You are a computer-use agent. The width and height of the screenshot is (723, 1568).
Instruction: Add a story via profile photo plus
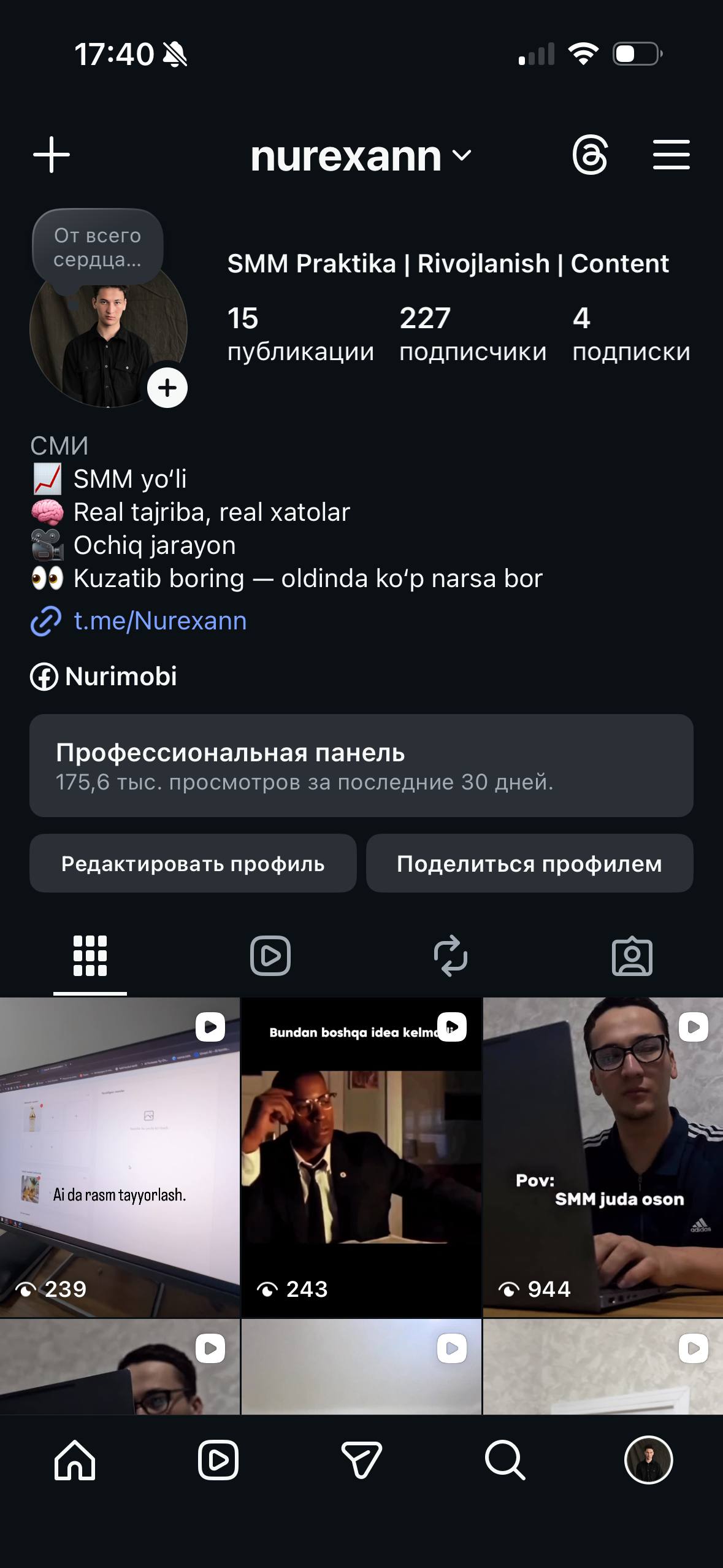167,388
